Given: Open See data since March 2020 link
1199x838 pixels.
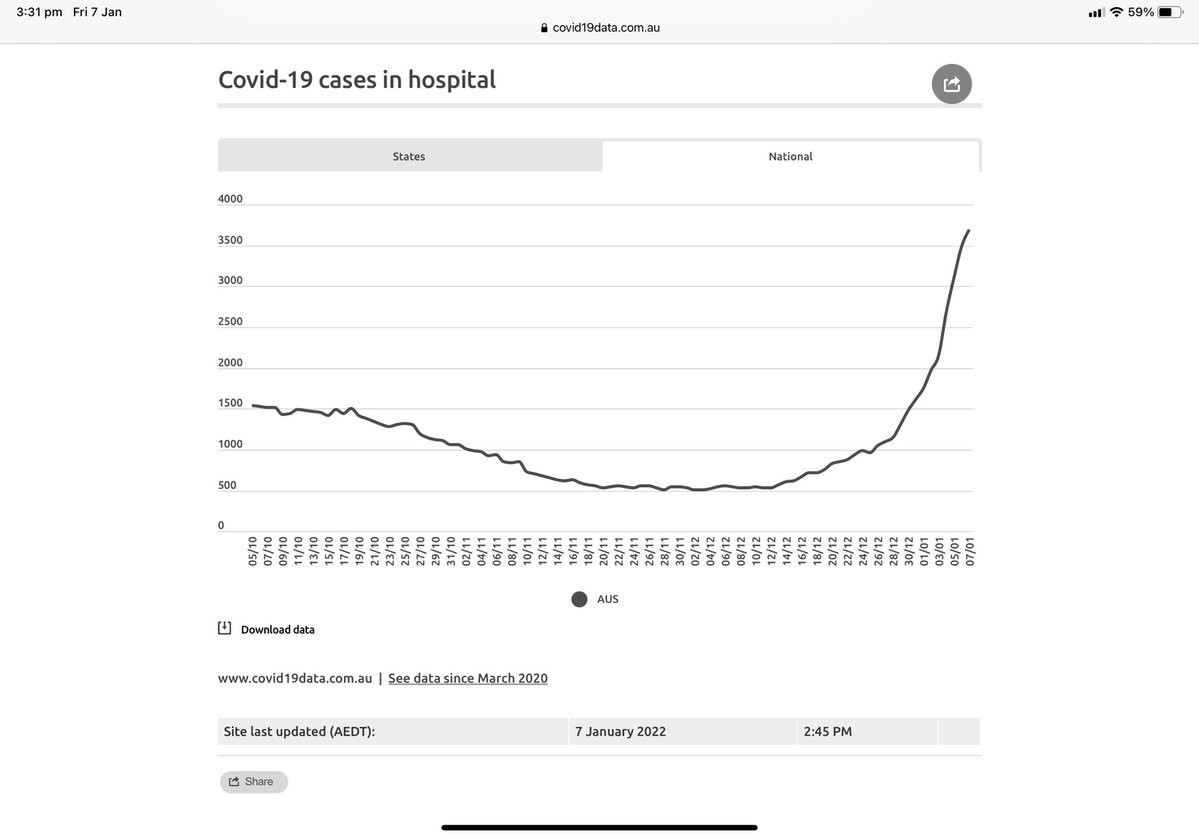Looking at the screenshot, I should pos(467,678).
